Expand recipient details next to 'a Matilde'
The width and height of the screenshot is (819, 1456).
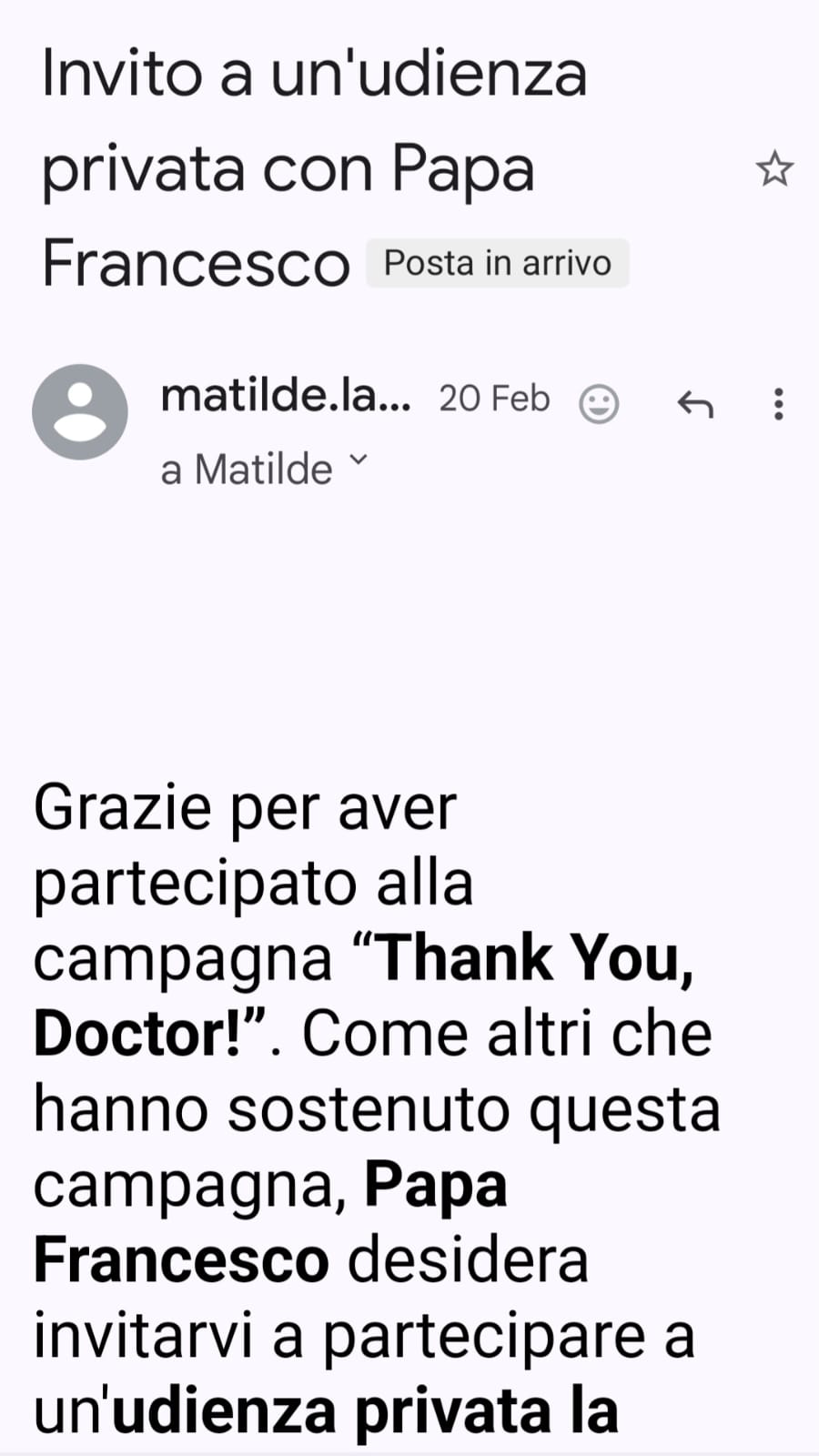pos(359,460)
